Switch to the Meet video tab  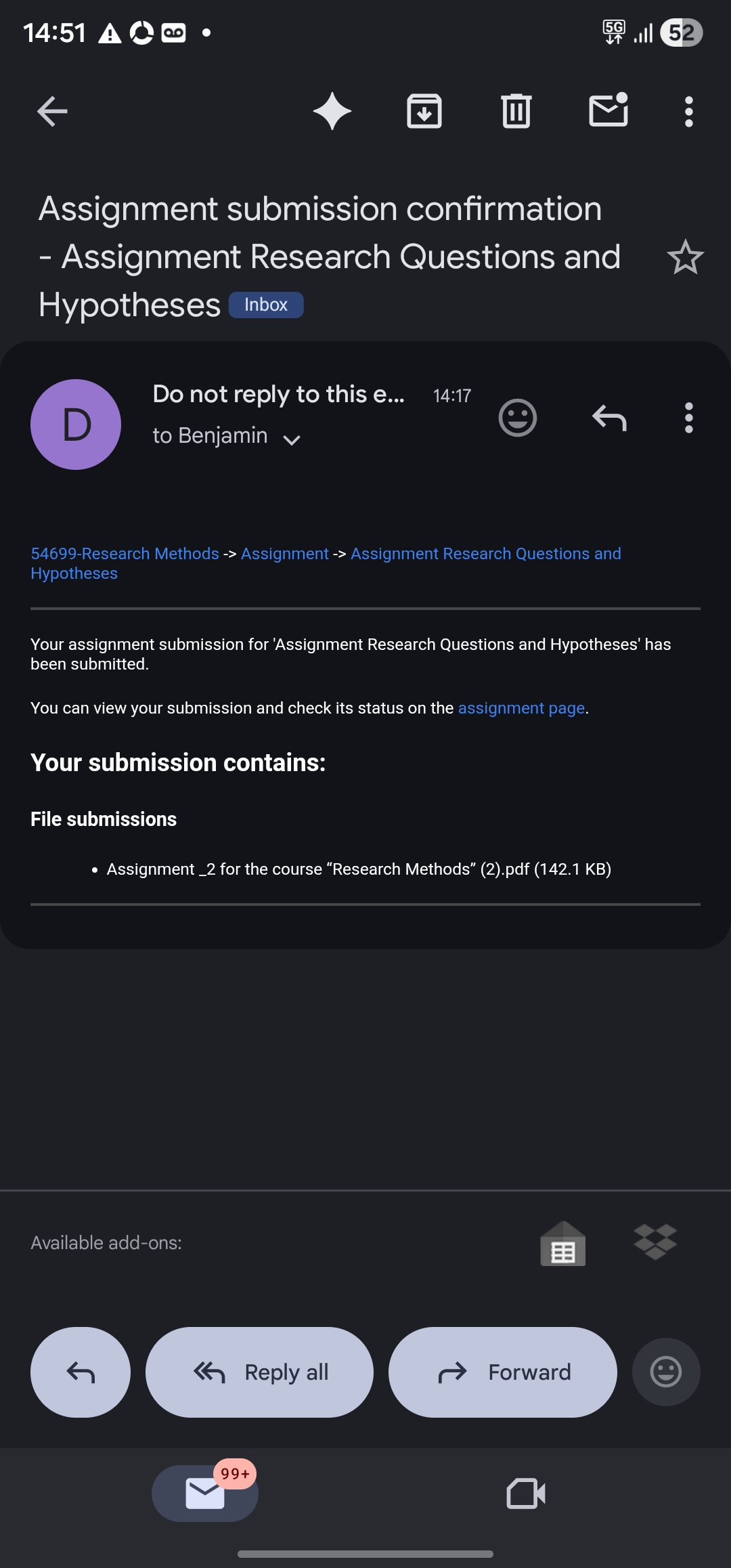pyautogui.click(x=526, y=1494)
